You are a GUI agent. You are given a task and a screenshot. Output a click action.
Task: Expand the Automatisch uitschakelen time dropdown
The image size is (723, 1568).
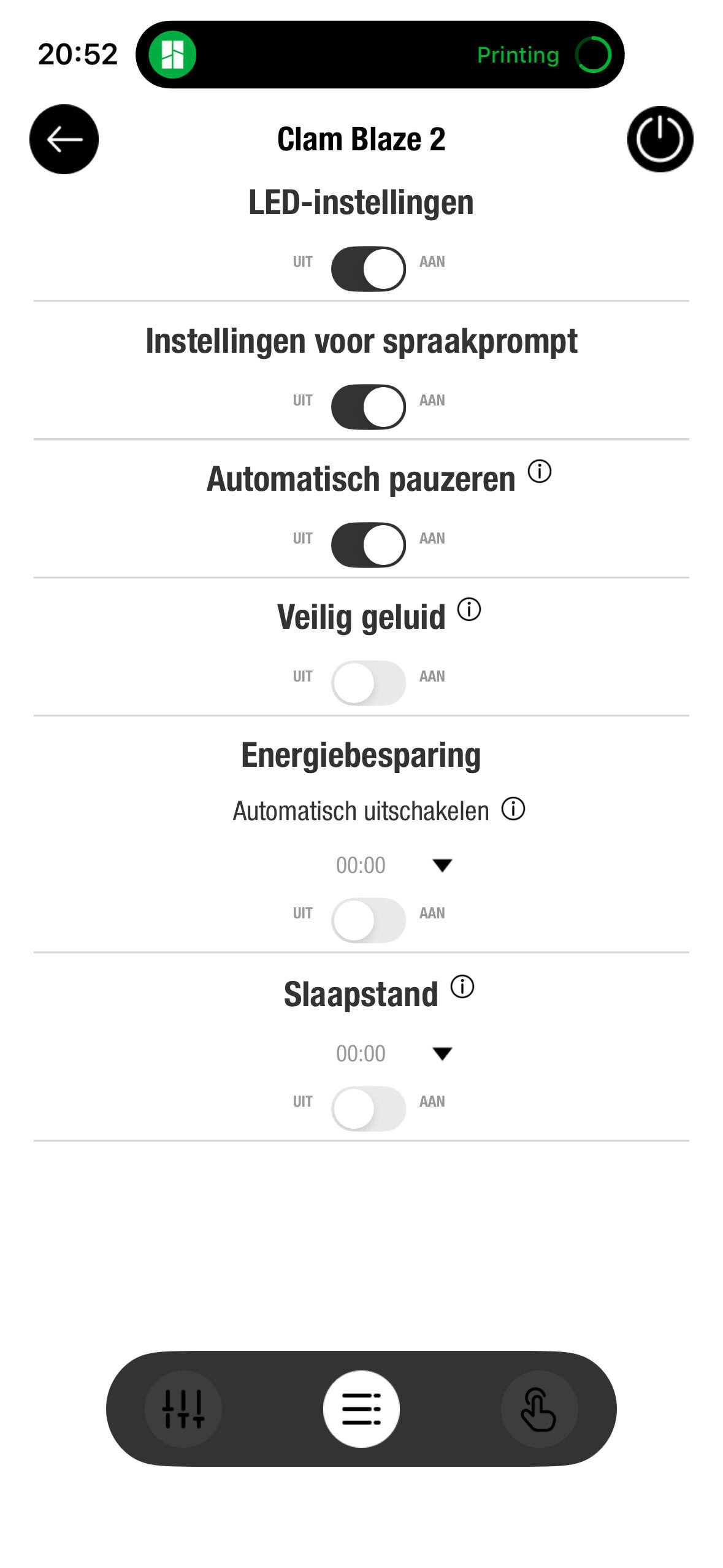click(x=442, y=865)
